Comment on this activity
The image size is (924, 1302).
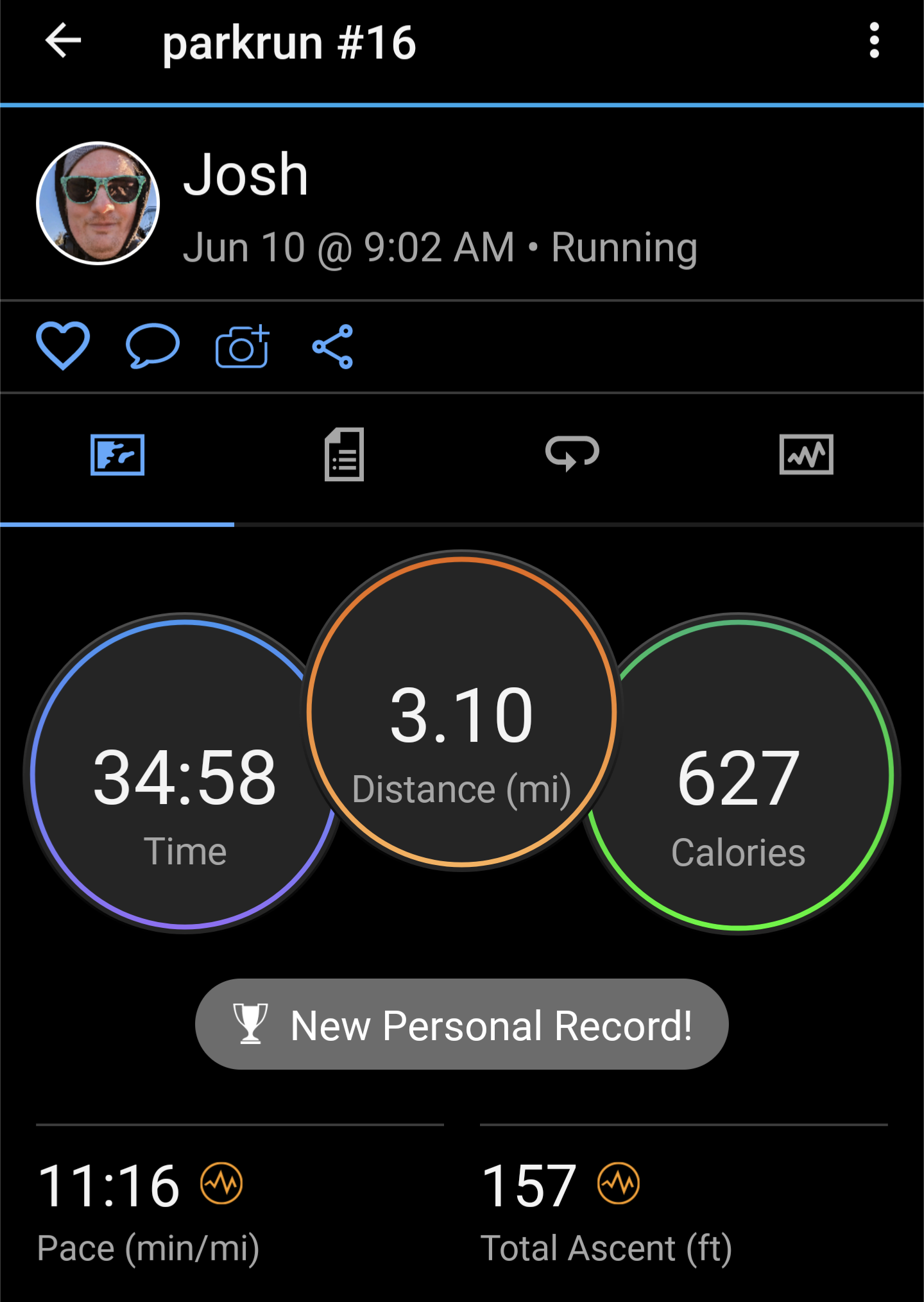(x=152, y=346)
